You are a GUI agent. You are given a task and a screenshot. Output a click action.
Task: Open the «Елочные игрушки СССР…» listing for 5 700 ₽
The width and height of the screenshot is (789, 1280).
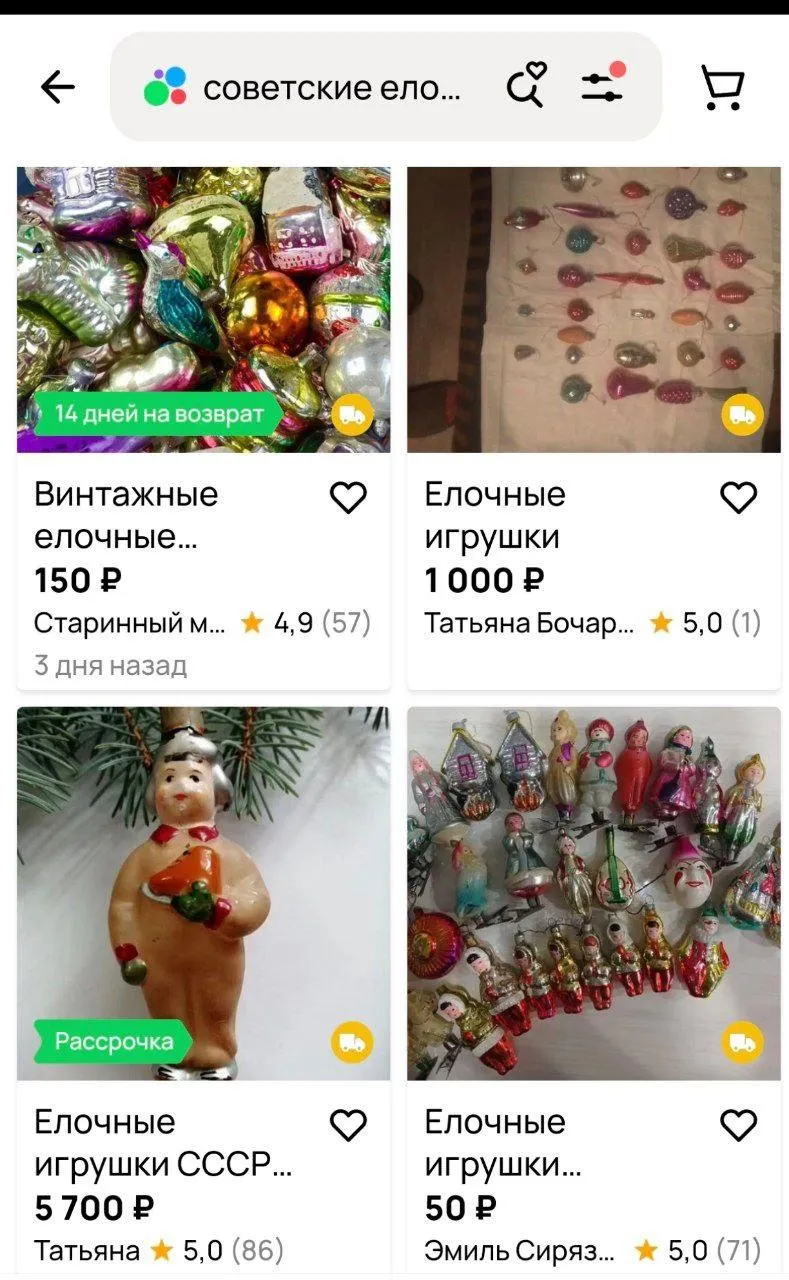(x=203, y=893)
